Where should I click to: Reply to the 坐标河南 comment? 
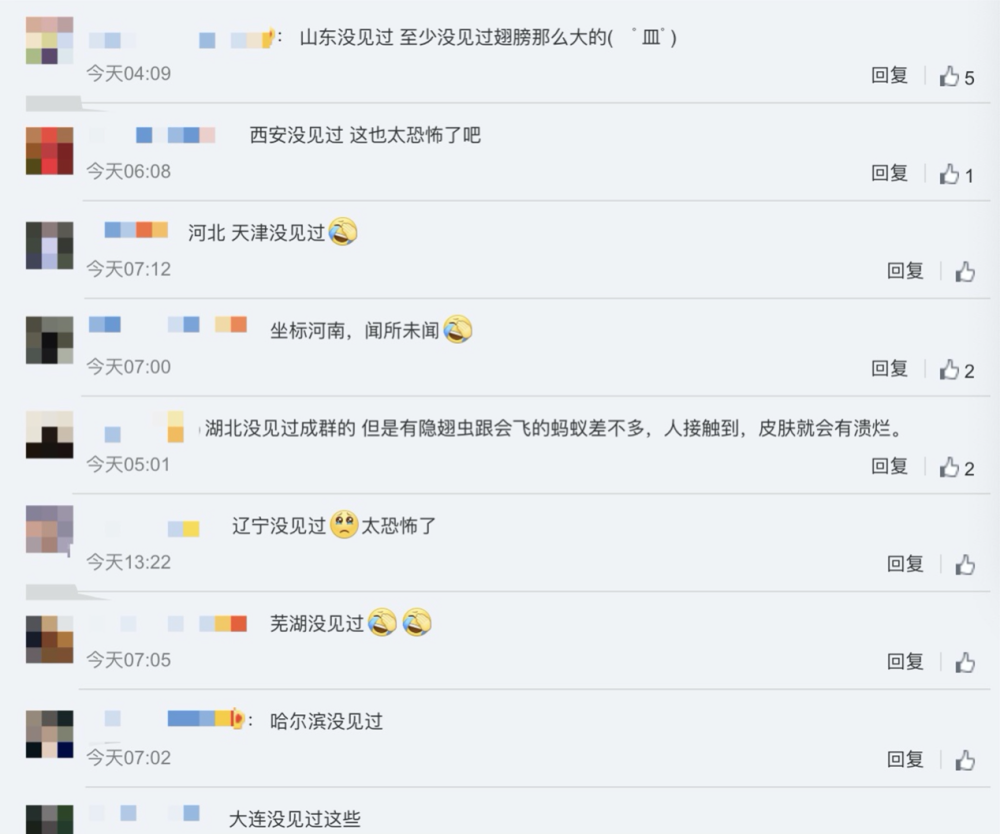tap(889, 369)
